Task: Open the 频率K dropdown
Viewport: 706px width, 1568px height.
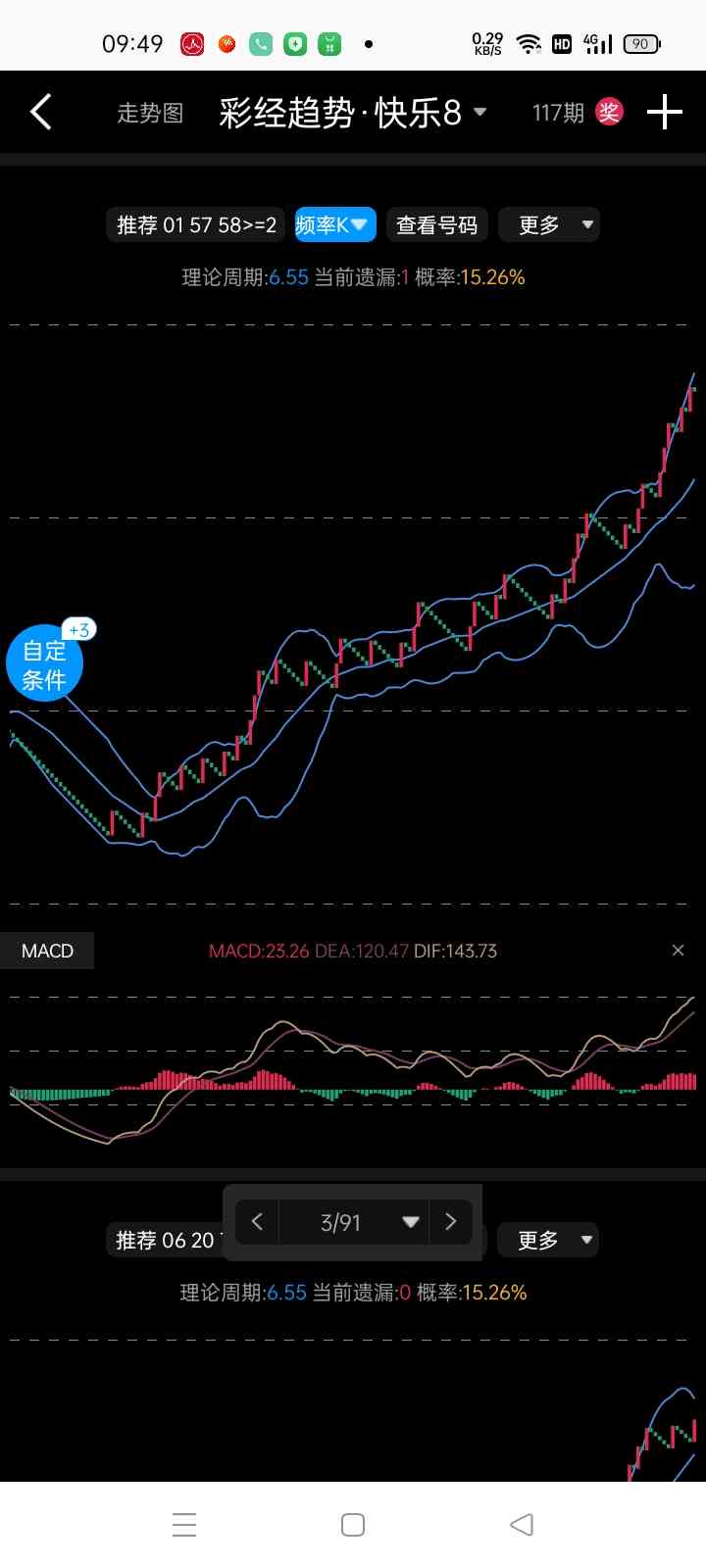Action: [335, 225]
